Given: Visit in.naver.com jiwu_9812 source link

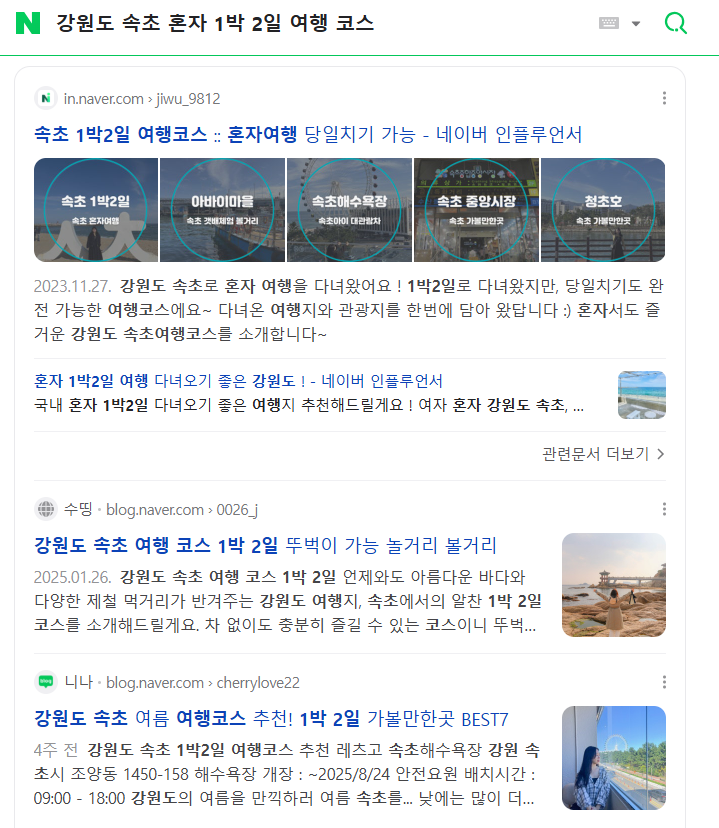Looking at the screenshot, I should pos(141,98).
